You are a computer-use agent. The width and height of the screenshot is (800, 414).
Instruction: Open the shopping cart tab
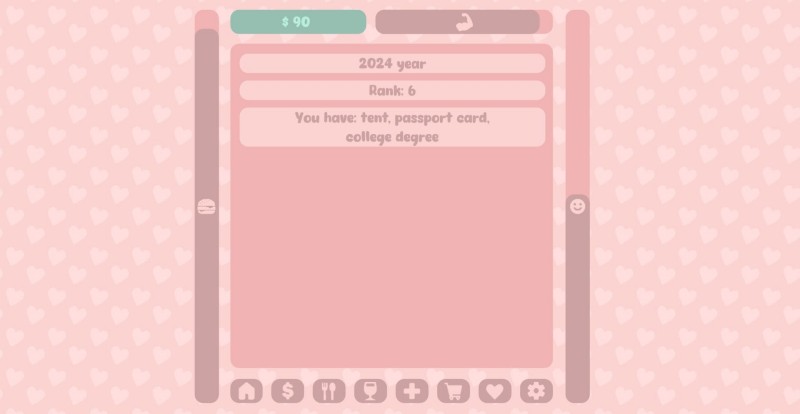(x=453, y=391)
